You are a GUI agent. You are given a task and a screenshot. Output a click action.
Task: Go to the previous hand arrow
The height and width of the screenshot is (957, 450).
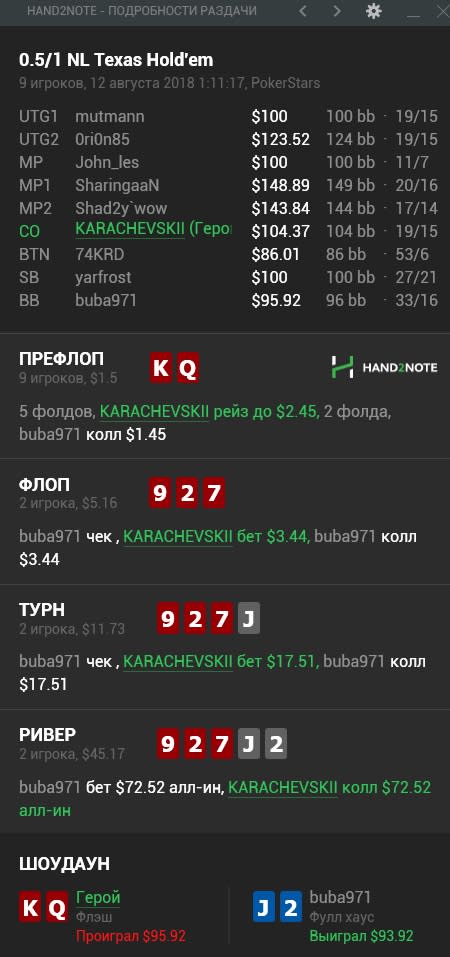pos(303,11)
